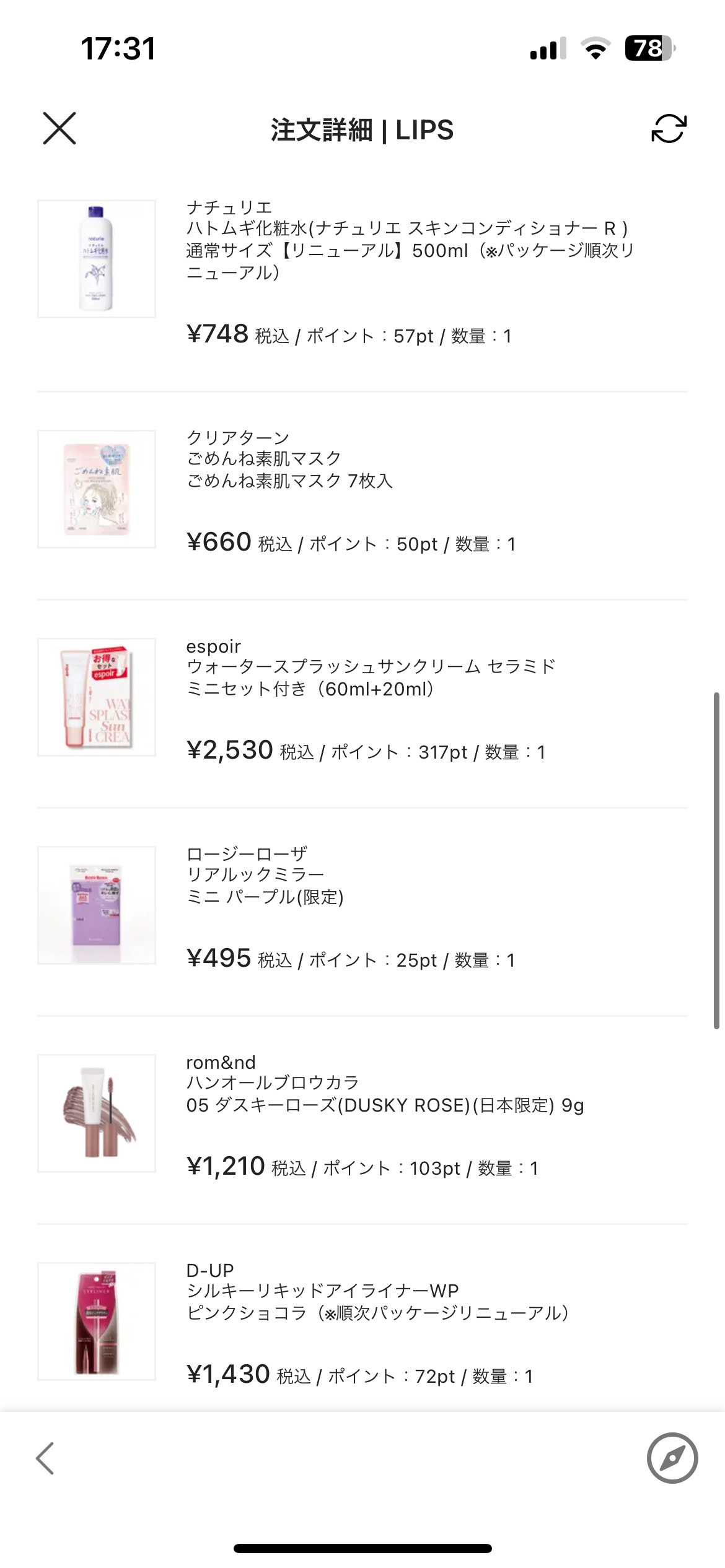Go back to the previous page

tap(45, 1458)
